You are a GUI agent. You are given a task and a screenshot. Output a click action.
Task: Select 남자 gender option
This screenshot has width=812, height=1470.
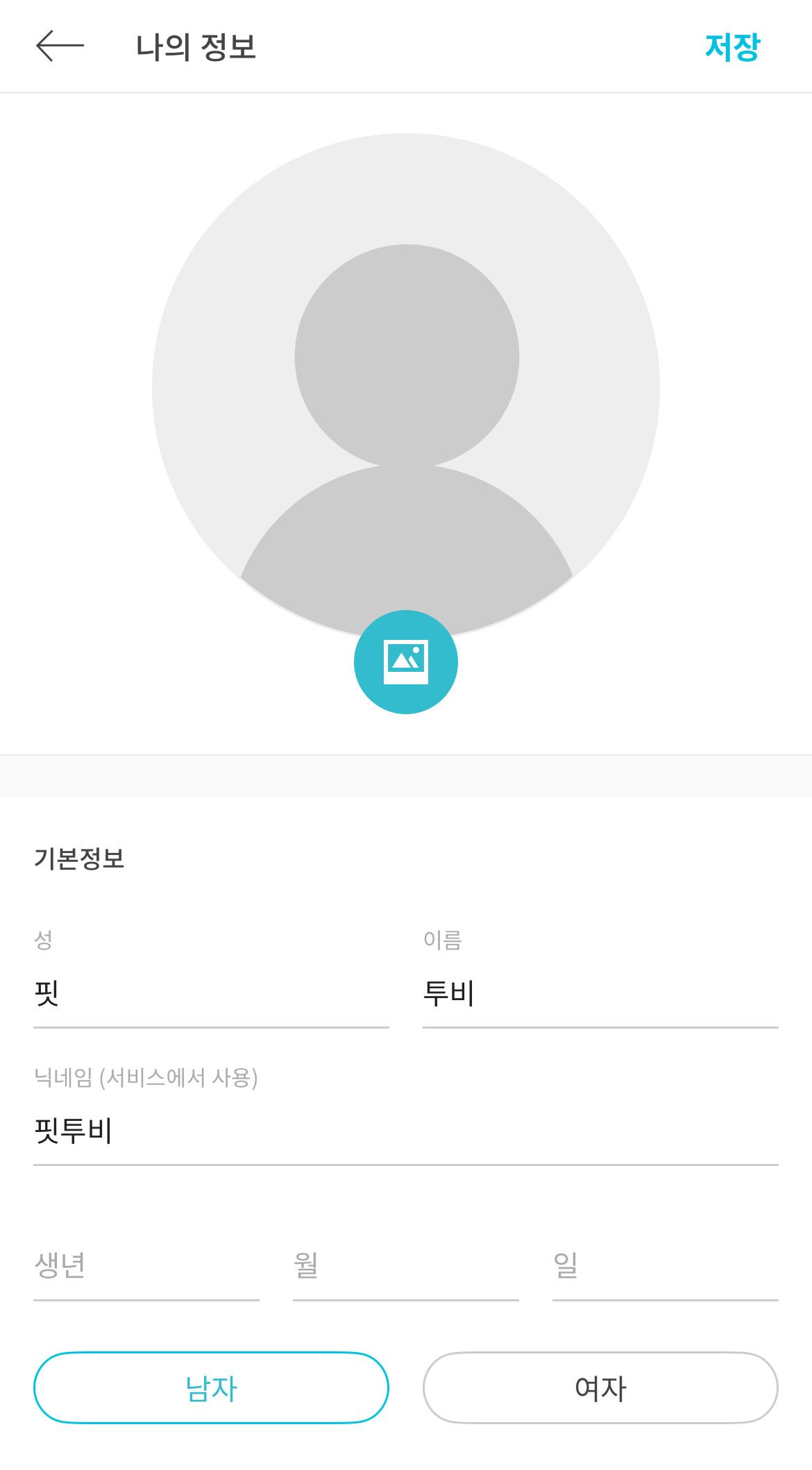pos(211,1388)
